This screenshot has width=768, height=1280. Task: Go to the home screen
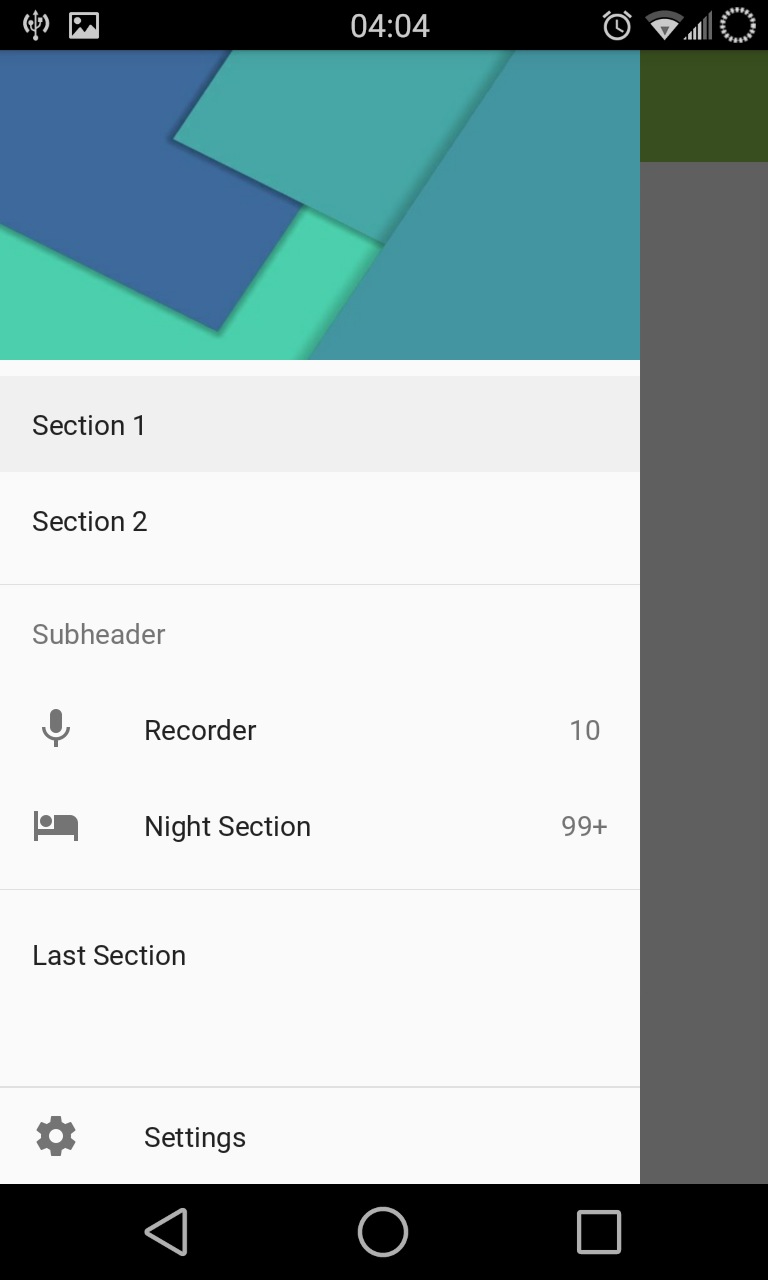point(383,1231)
